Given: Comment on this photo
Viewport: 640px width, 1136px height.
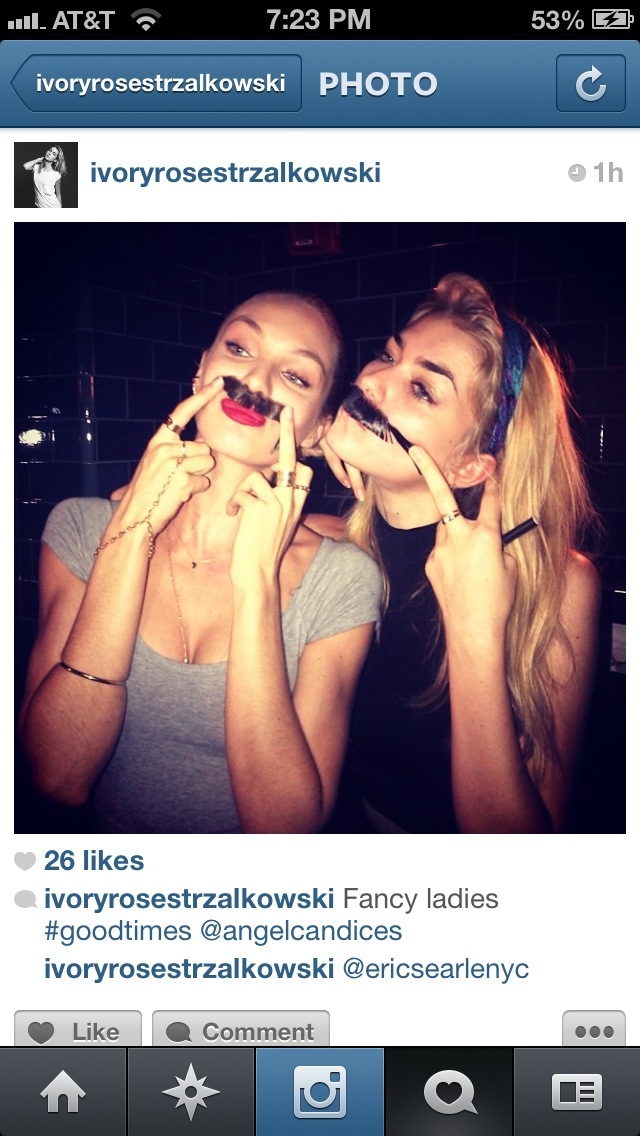Looking at the screenshot, I should coord(241,1030).
